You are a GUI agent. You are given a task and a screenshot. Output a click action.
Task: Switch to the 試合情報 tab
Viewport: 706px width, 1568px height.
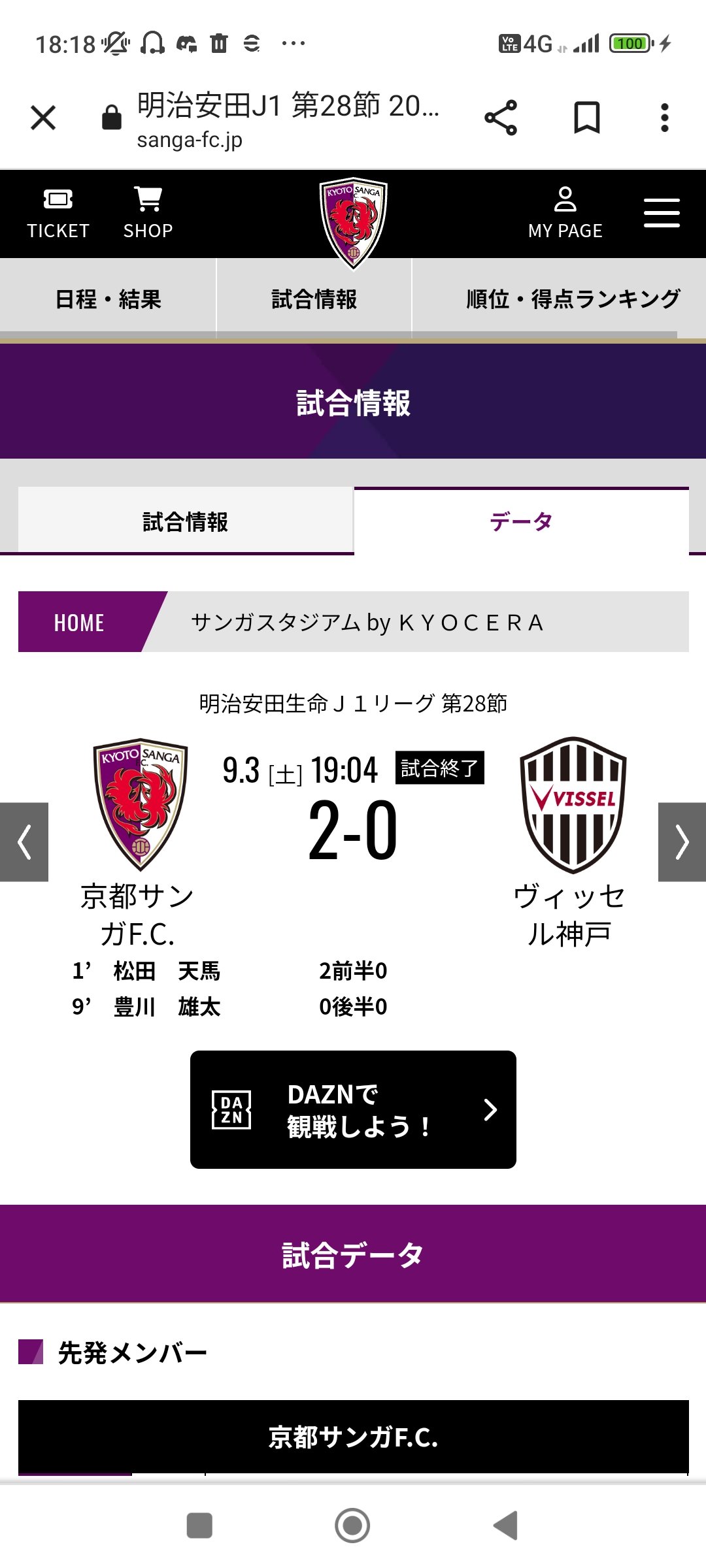[x=186, y=521]
